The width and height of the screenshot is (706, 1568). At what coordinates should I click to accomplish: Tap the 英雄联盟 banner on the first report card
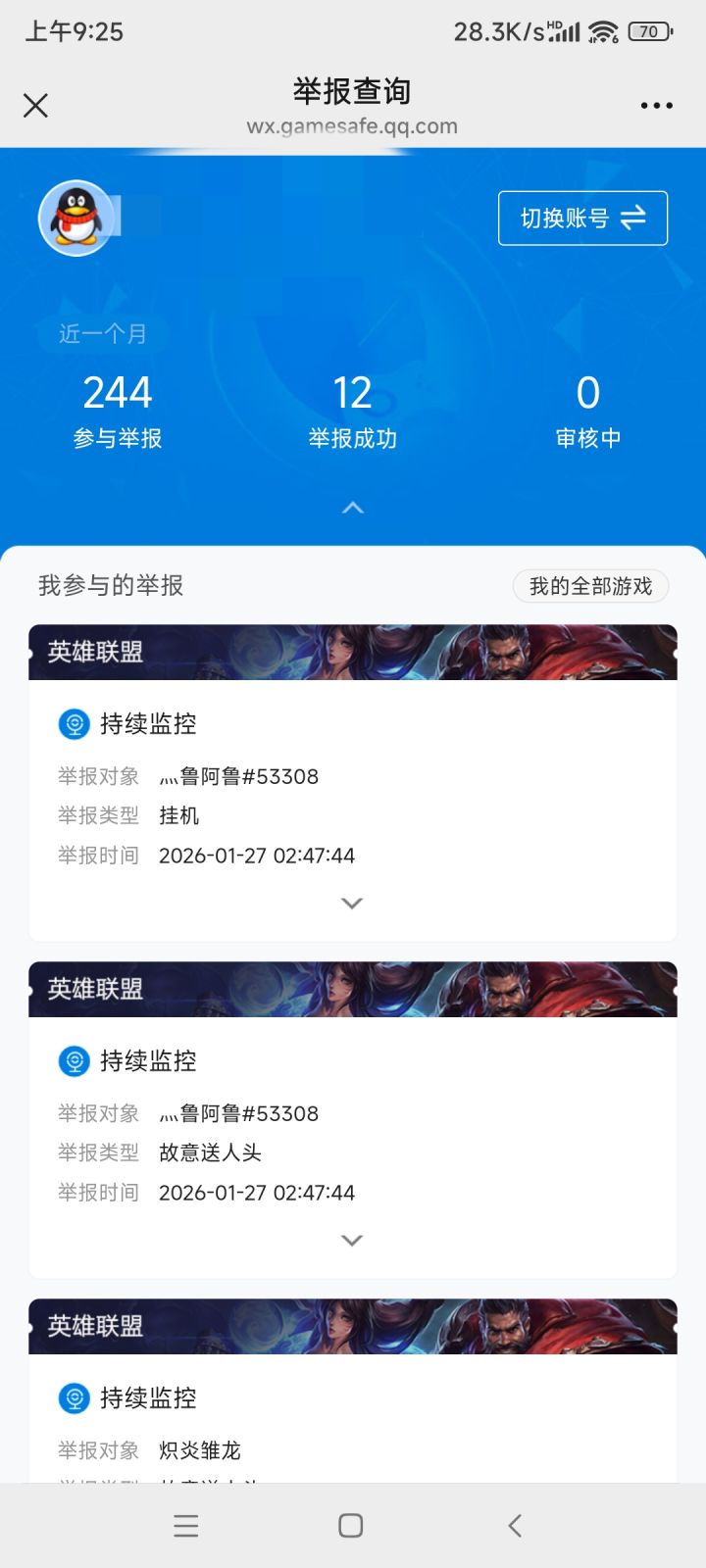[353, 652]
